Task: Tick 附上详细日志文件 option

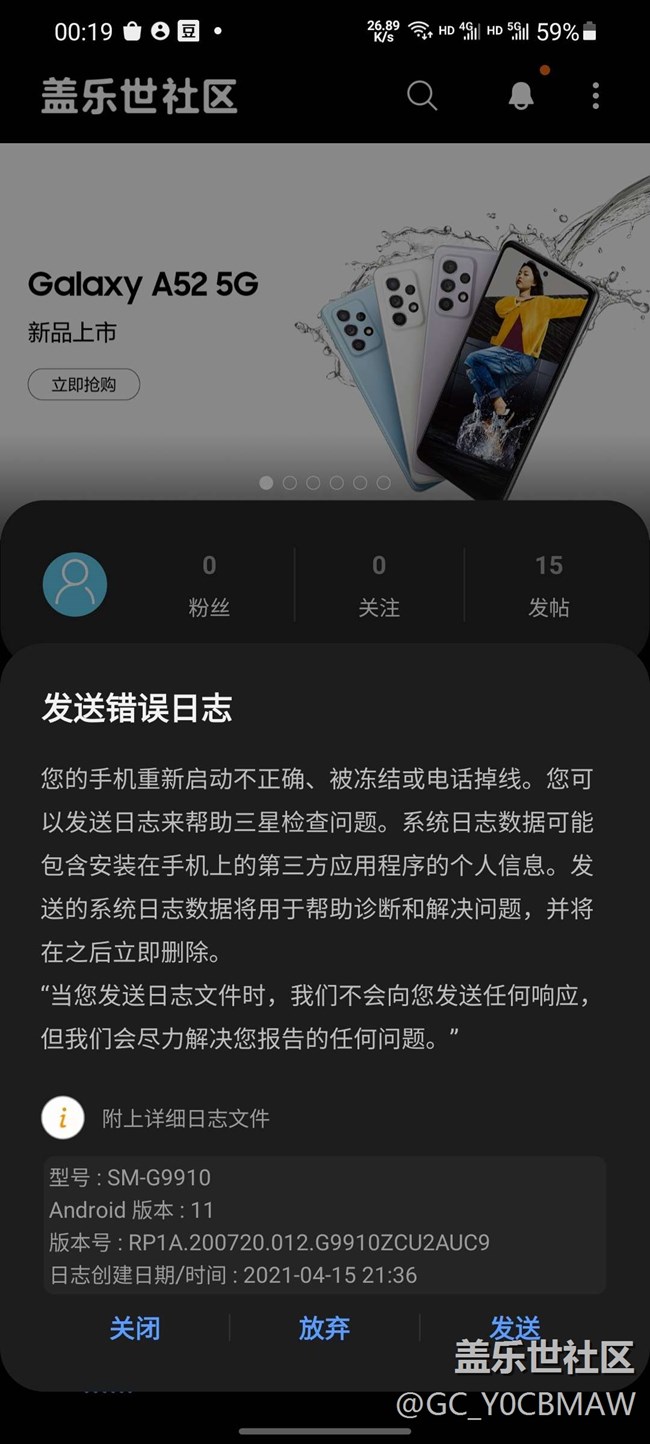Action: 63,1117
